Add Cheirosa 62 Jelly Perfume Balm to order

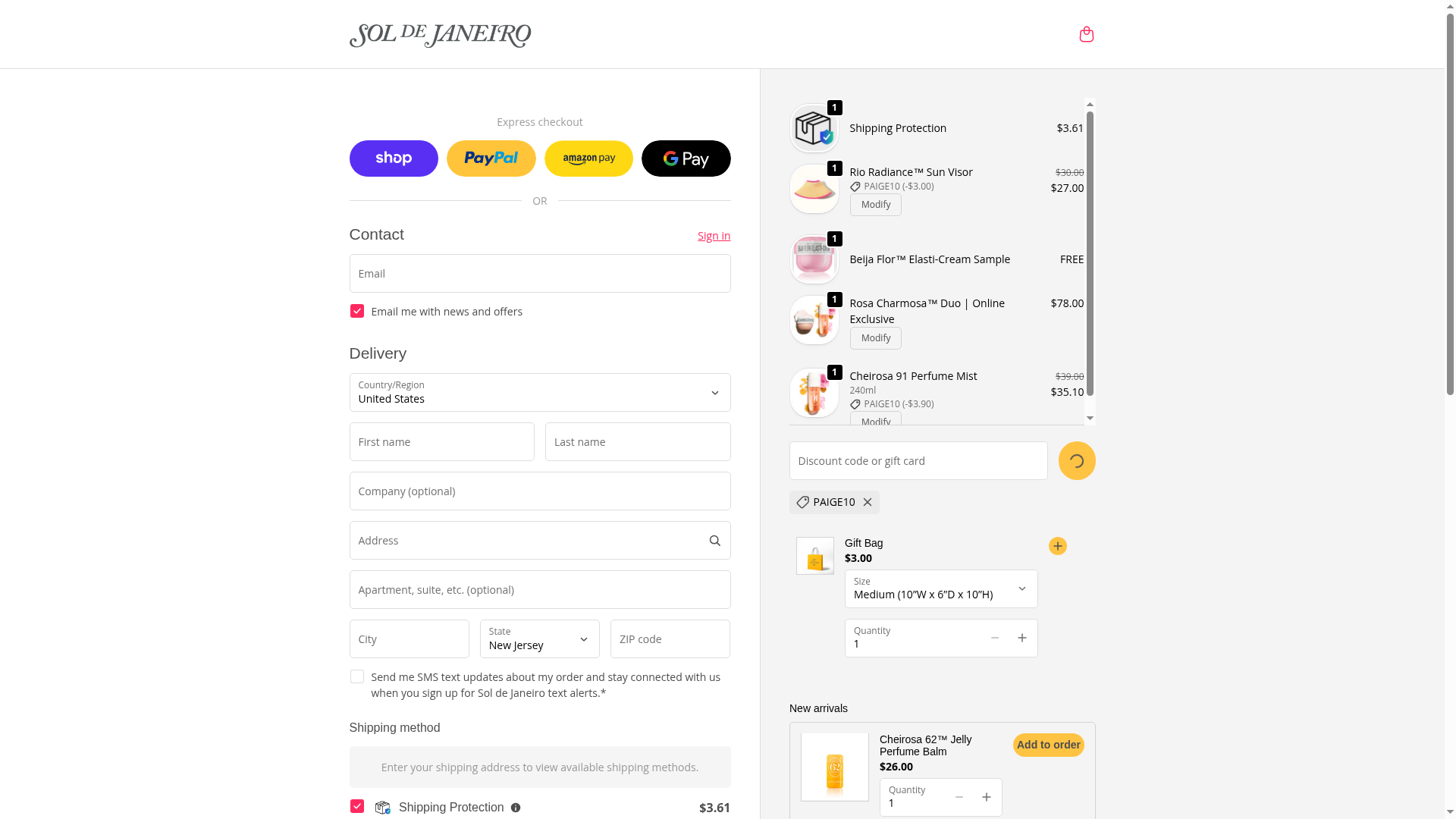coord(1048,745)
